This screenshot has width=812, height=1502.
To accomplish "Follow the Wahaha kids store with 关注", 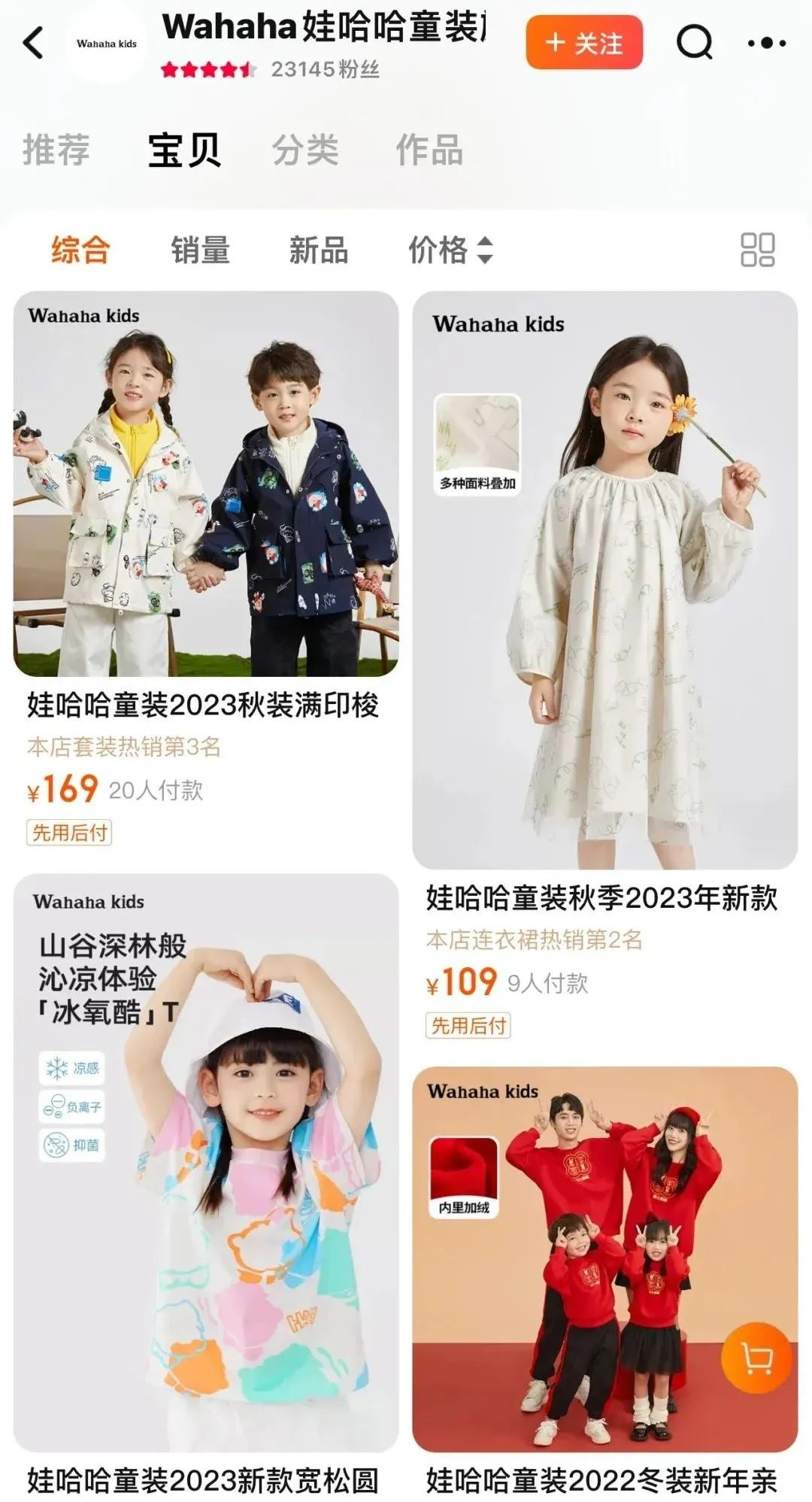I will pyautogui.click(x=584, y=43).
